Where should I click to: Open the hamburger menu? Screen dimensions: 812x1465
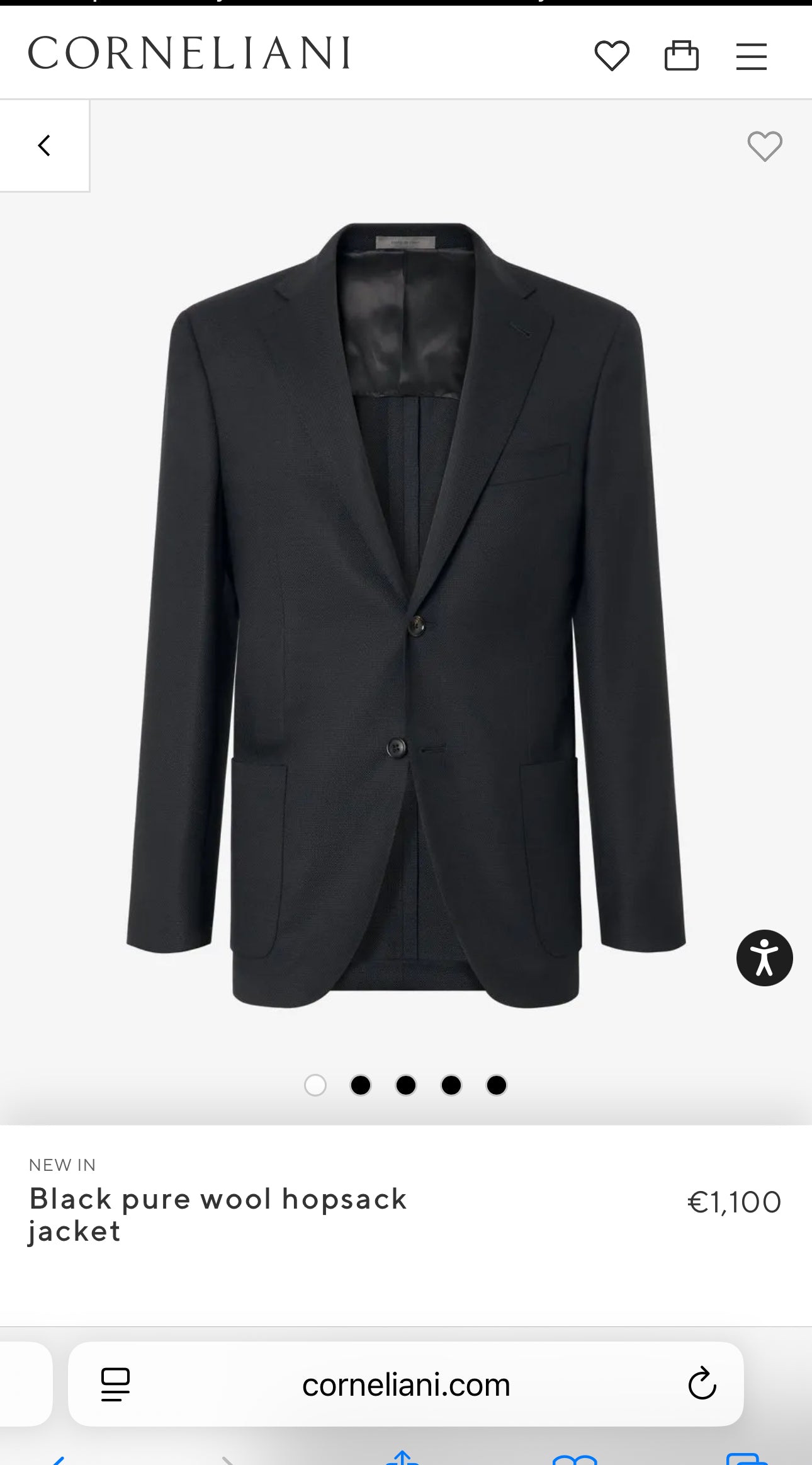coord(752,56)
